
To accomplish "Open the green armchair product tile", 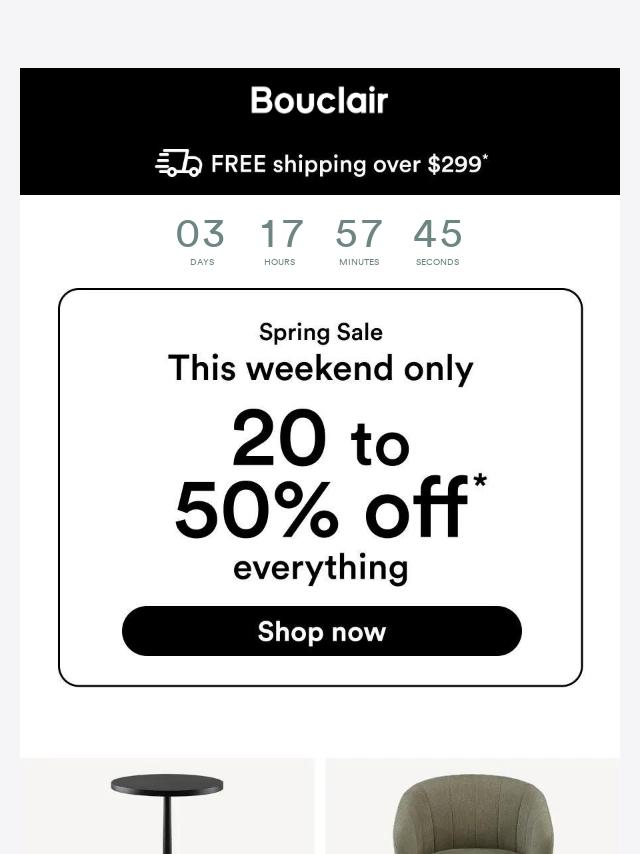I will tap(472, 808).
